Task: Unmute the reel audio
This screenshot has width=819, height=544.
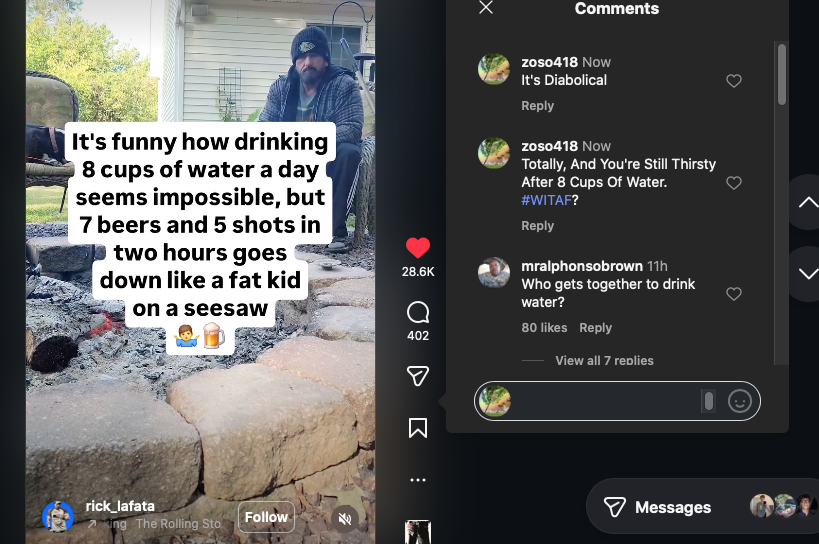Action: click(345, 518)
